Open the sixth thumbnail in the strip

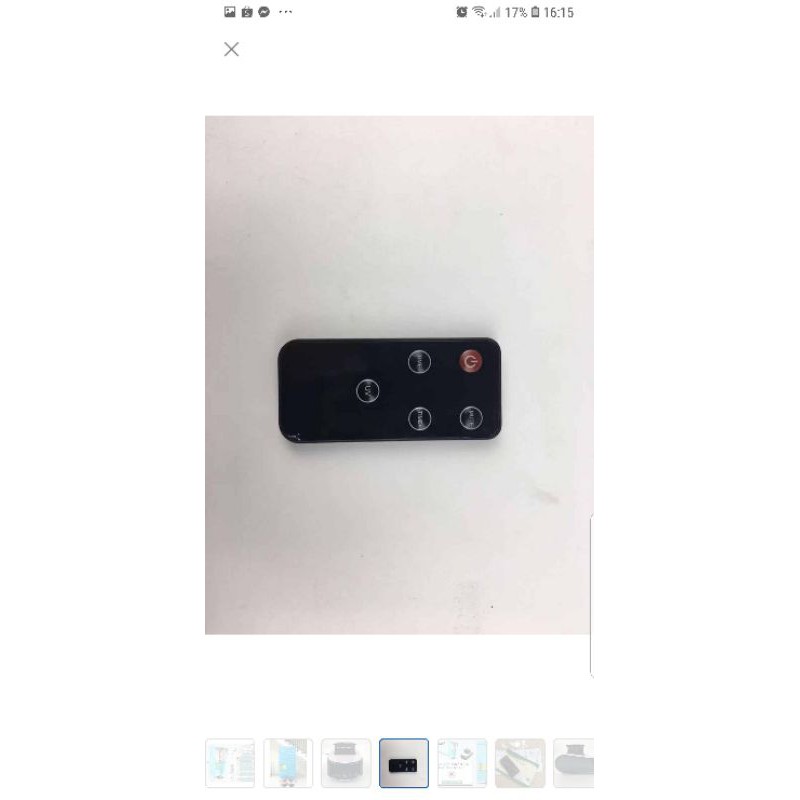(520, 763)
